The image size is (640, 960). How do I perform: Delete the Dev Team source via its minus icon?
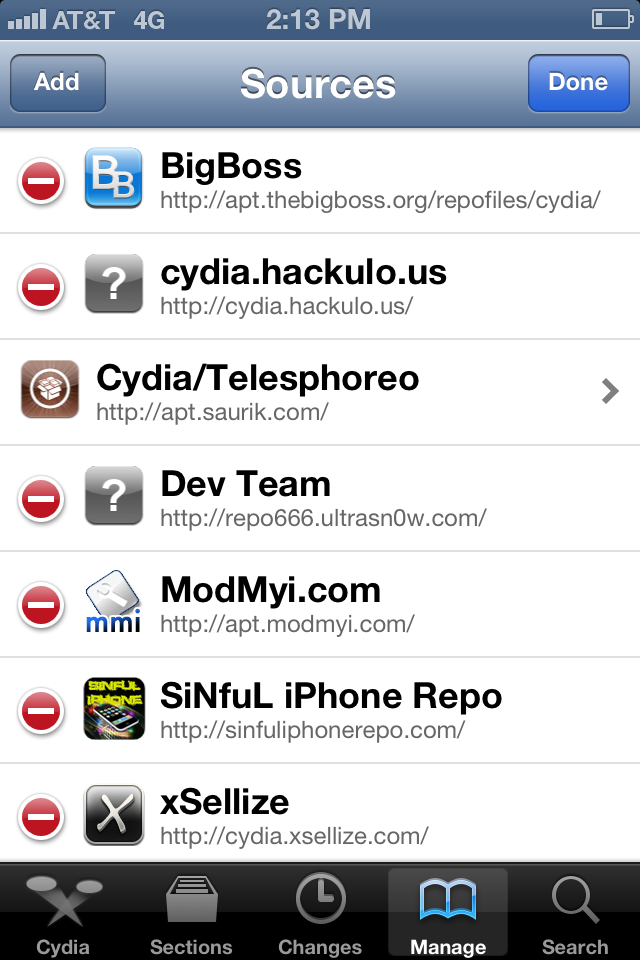click(41, 499)
